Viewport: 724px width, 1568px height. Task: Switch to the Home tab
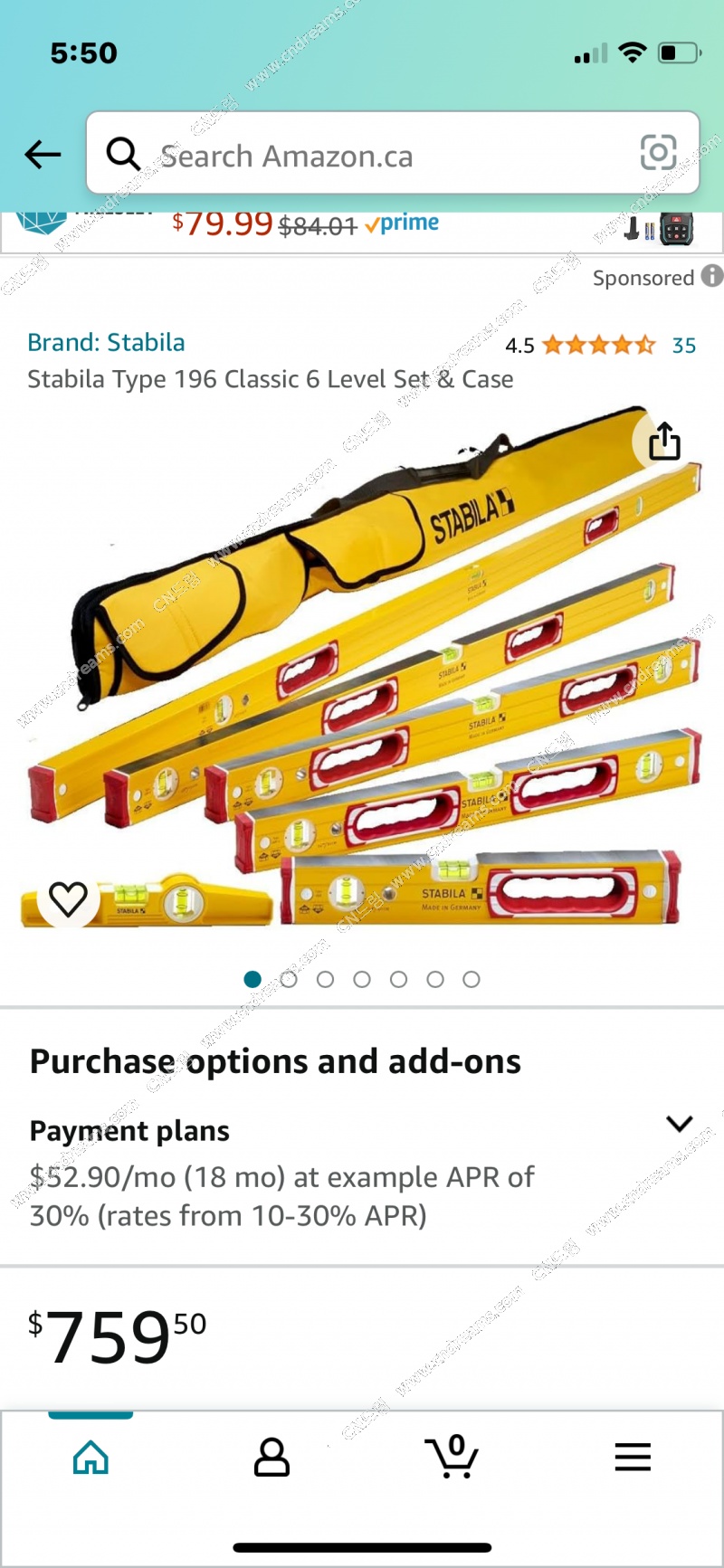90,1457
